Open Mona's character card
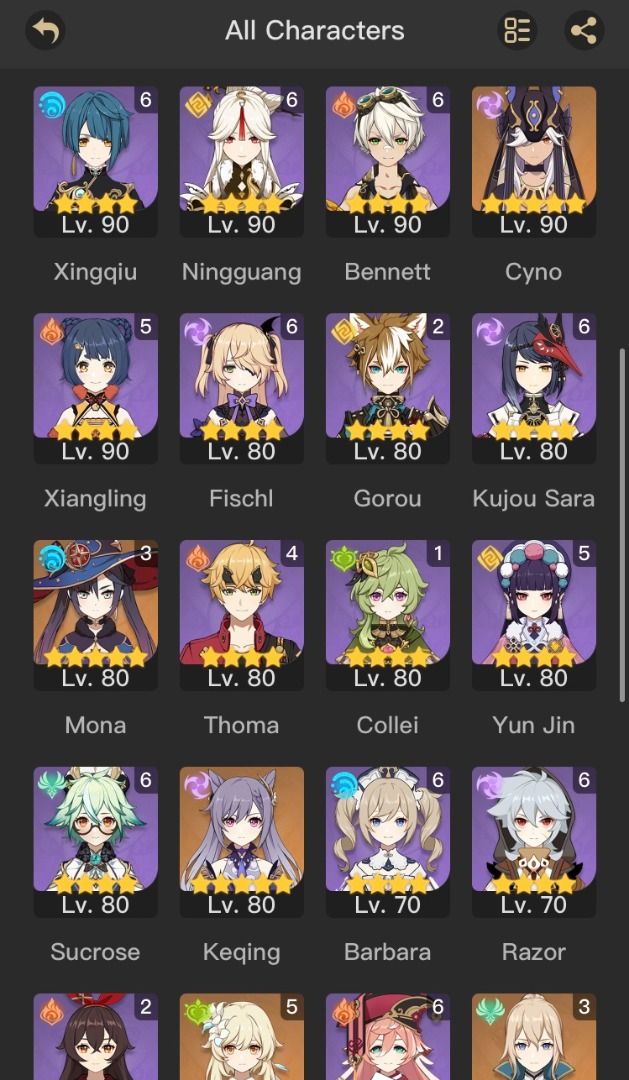 point(96,616)
